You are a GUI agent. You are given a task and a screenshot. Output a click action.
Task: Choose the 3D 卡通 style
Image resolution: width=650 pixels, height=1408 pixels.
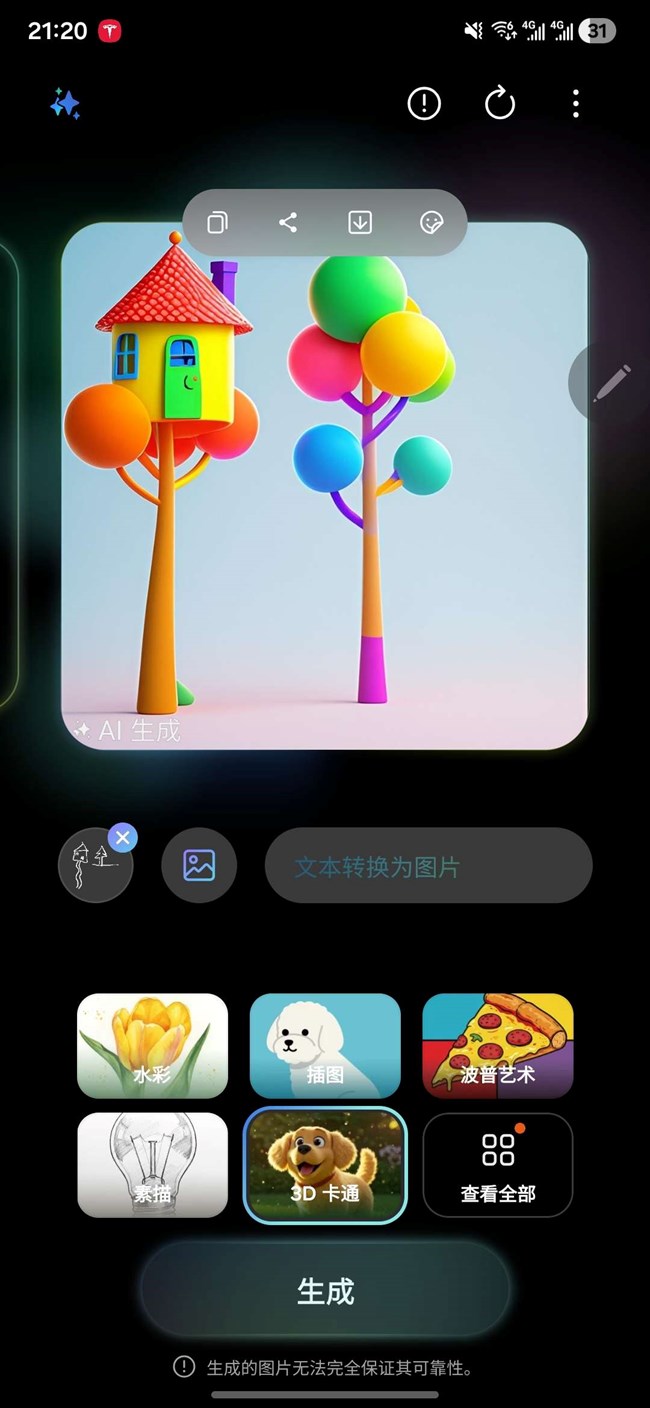click(325, 1165)
